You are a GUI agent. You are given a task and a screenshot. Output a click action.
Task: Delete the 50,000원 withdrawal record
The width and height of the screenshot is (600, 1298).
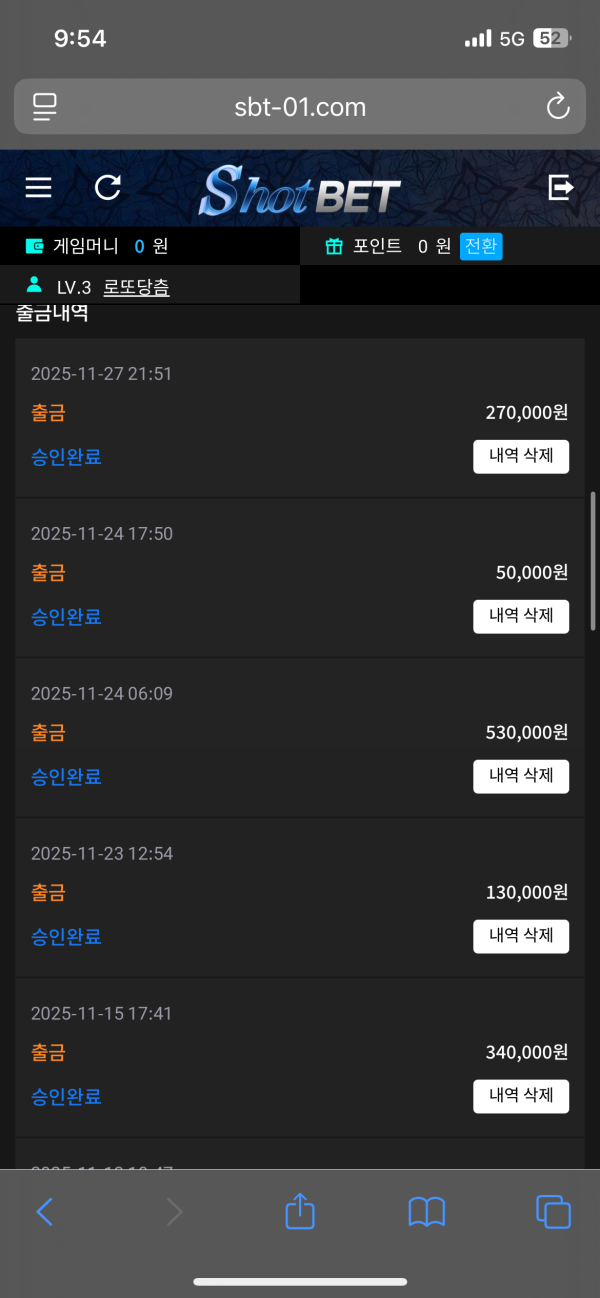521,617
